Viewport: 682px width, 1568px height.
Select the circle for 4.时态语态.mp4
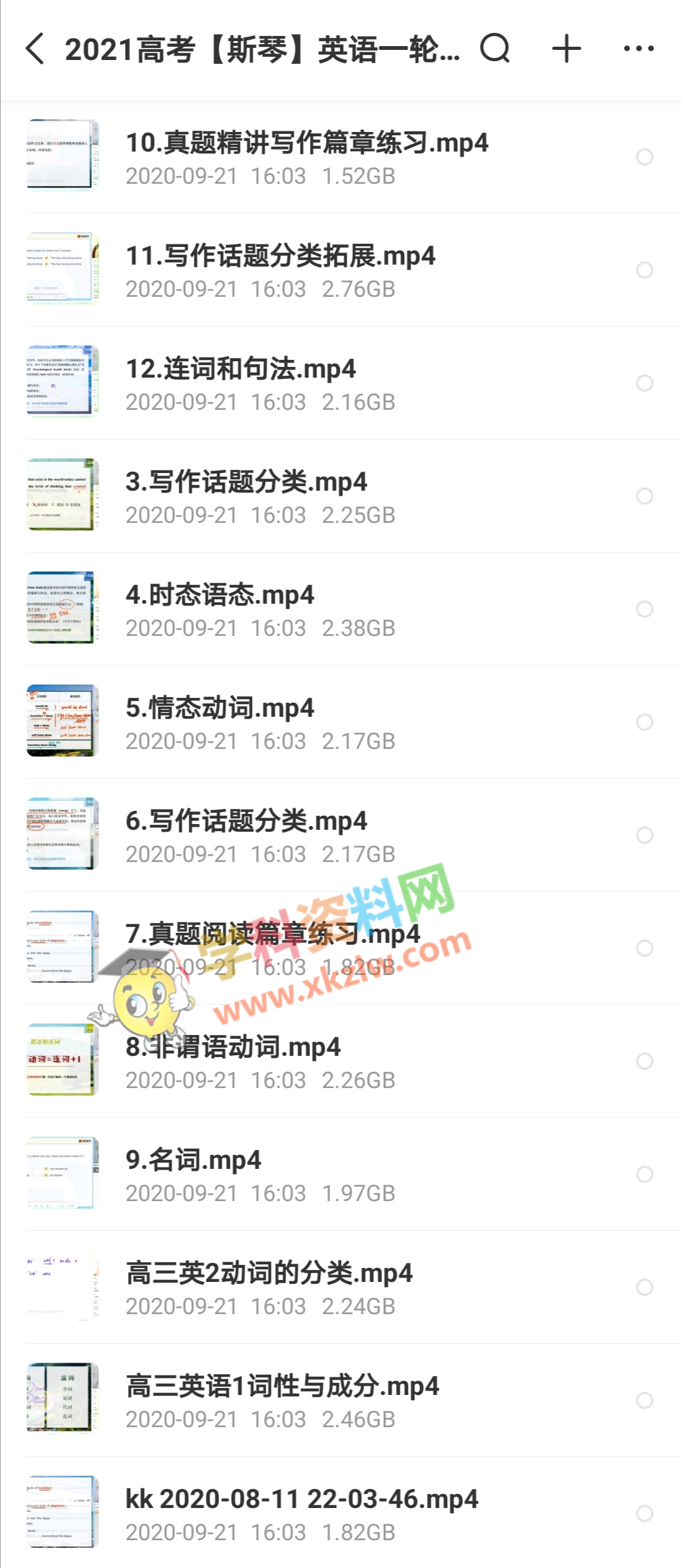tap(644, 609)
